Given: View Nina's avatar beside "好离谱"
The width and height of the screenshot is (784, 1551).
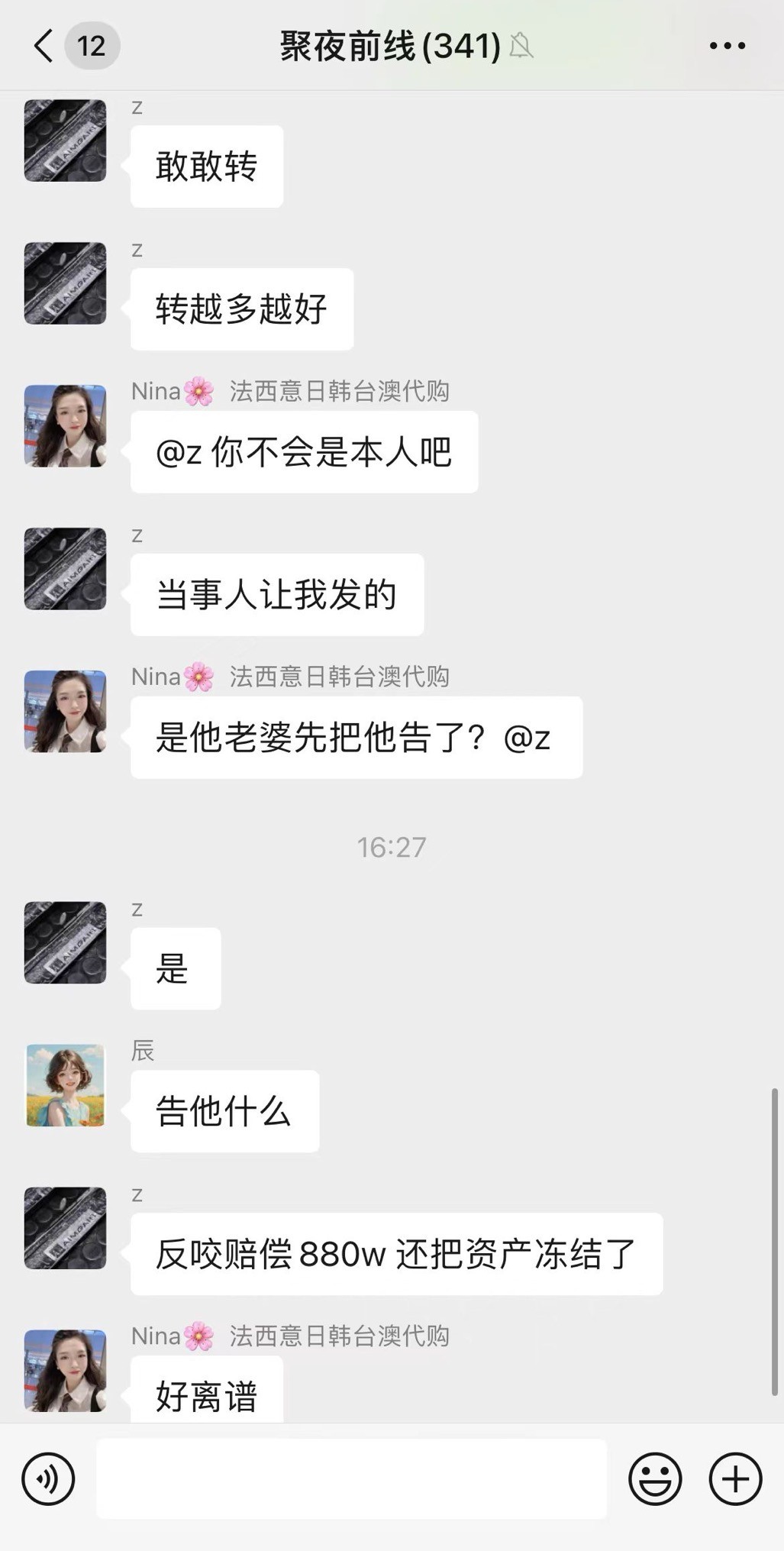Looking at the screenshot, I should click(66, 1371).
